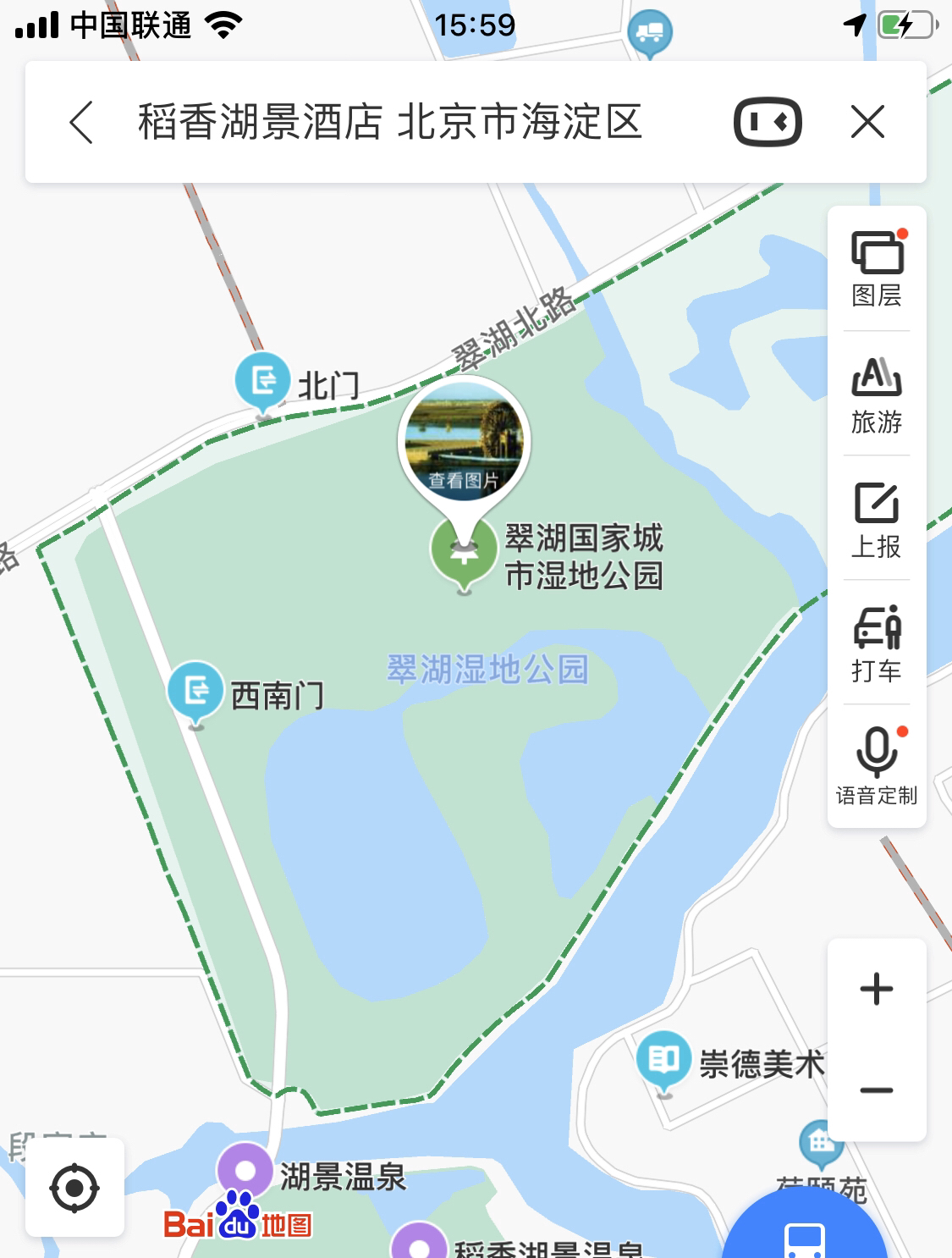Tap the TV-shaped icon in search bar
Screen dimensions: 952x1258
(767, 123)
